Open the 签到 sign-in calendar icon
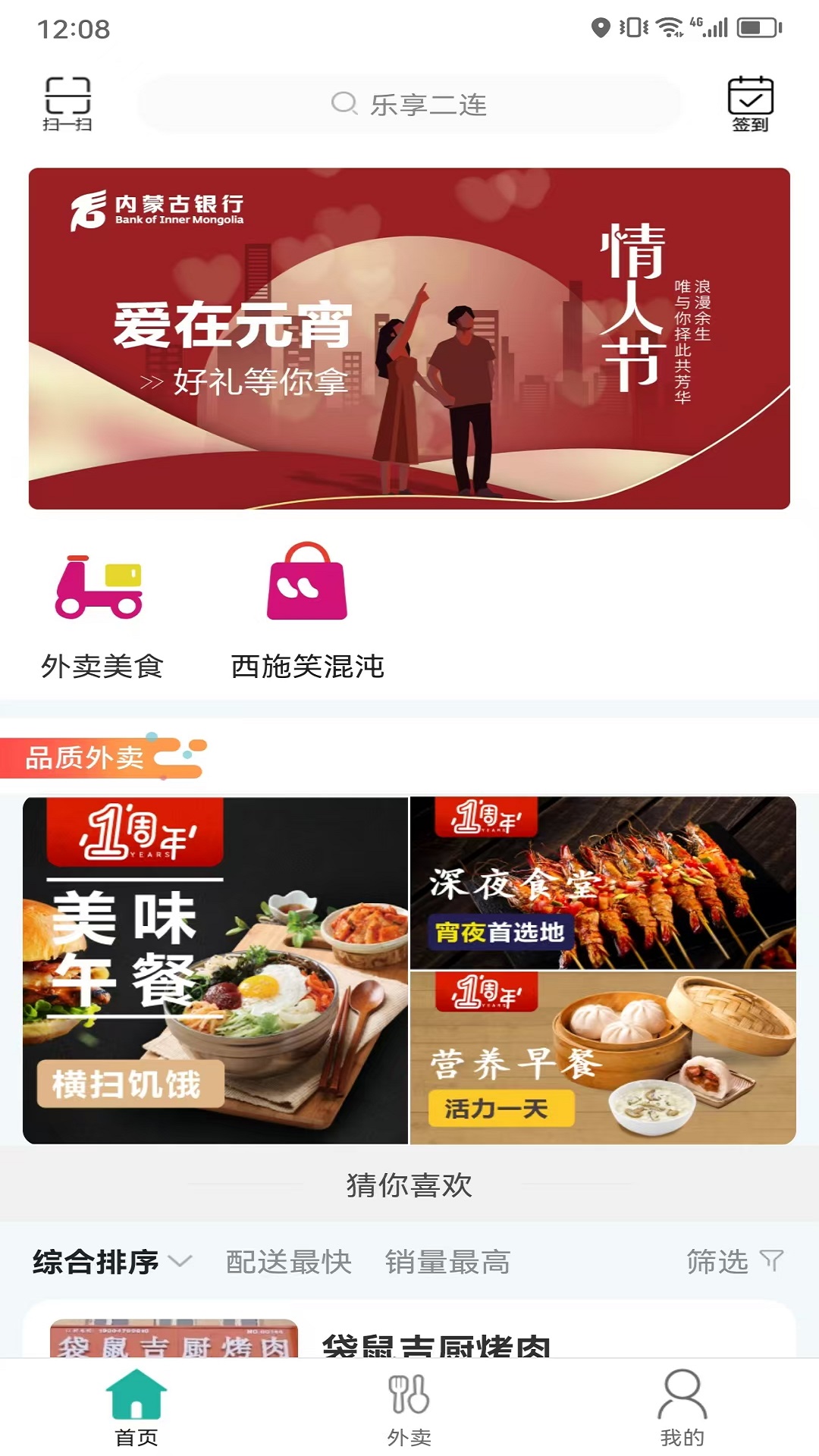The height and width of the screenshot is (1456, 819). (751, 101)
